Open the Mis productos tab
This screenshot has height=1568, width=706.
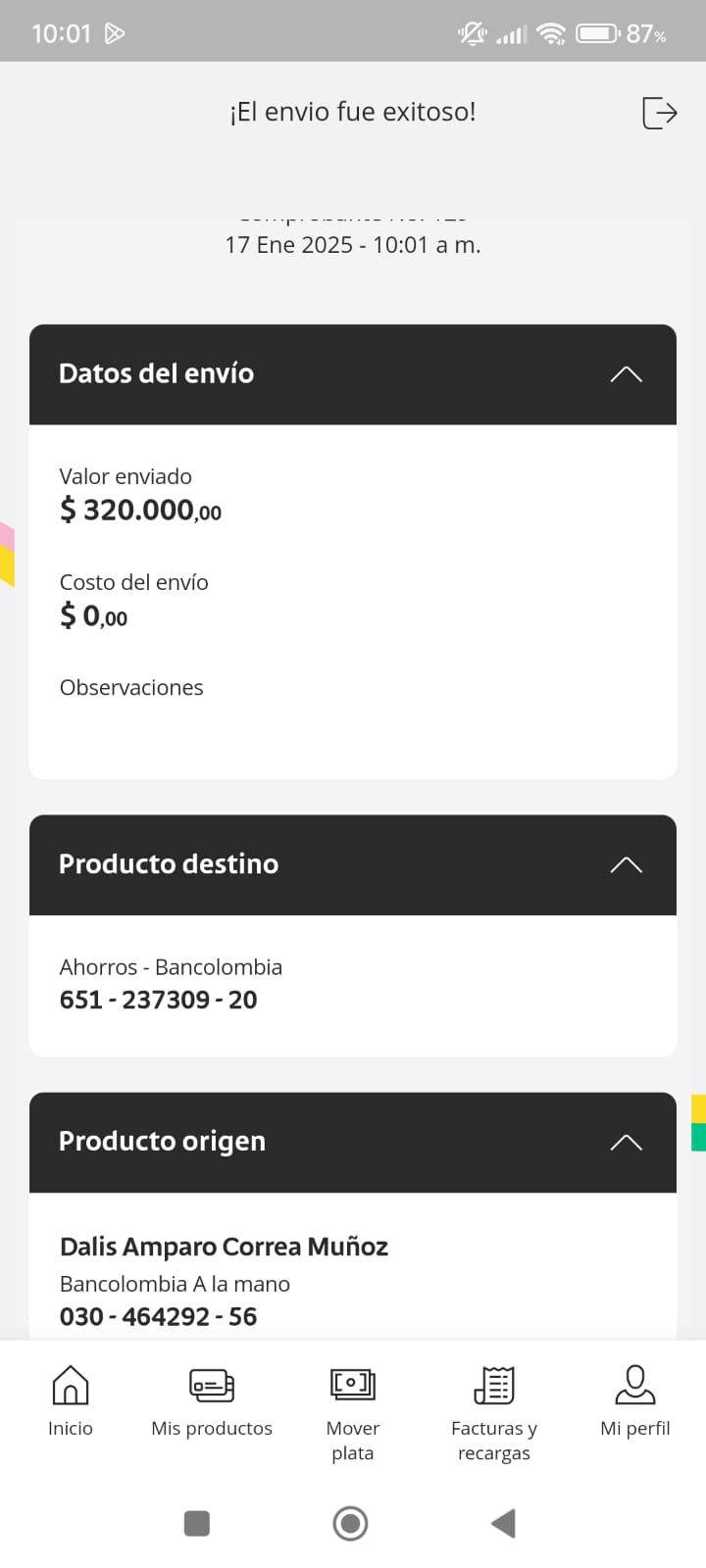coord(212,1401)
